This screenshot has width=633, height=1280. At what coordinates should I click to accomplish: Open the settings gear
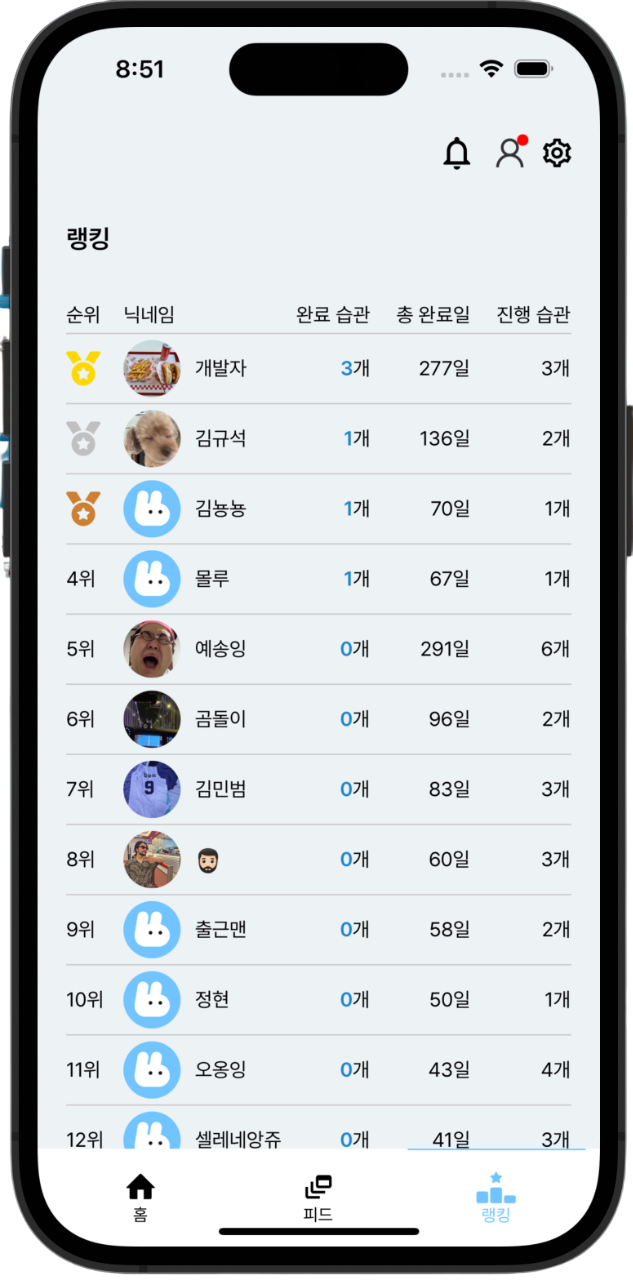[557, 153]
